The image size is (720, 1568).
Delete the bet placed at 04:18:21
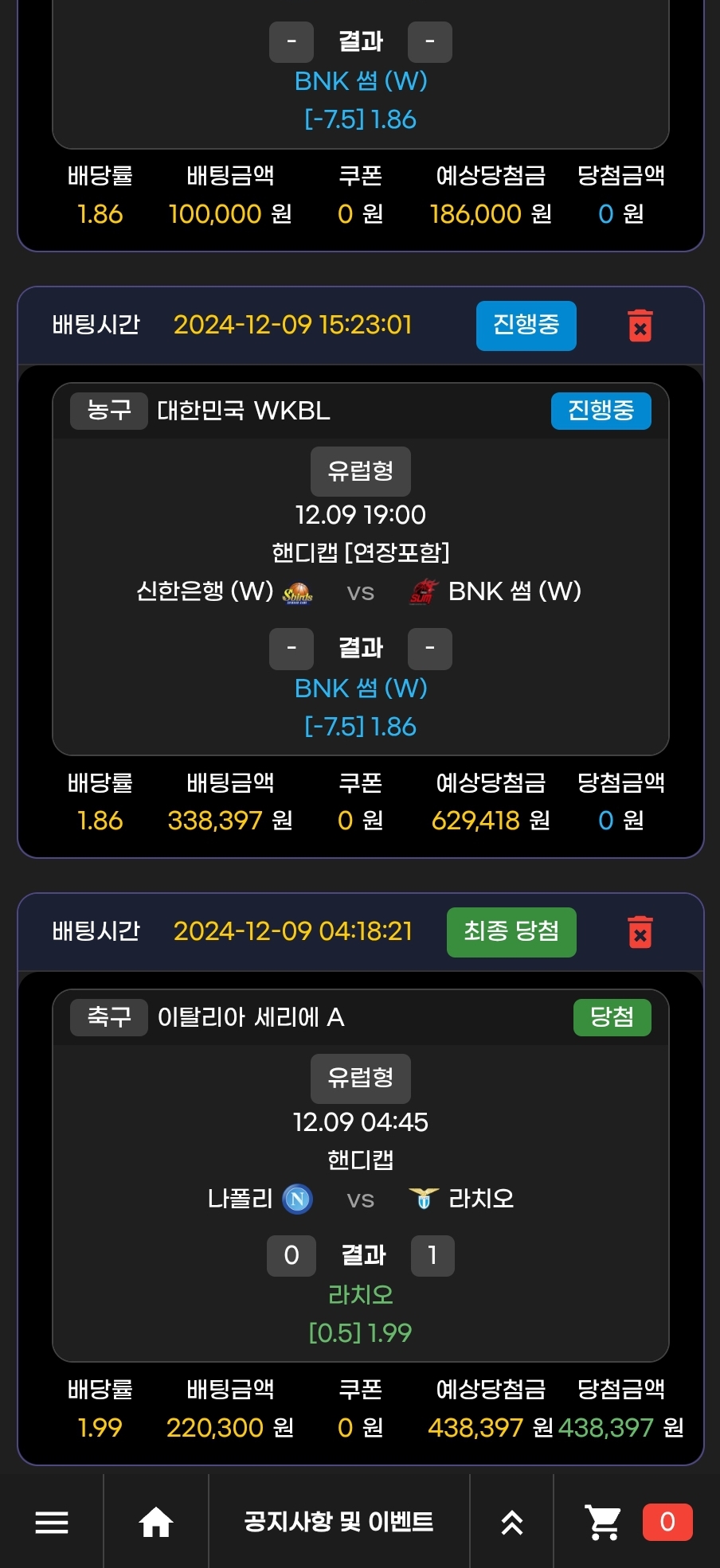[640, 932]
